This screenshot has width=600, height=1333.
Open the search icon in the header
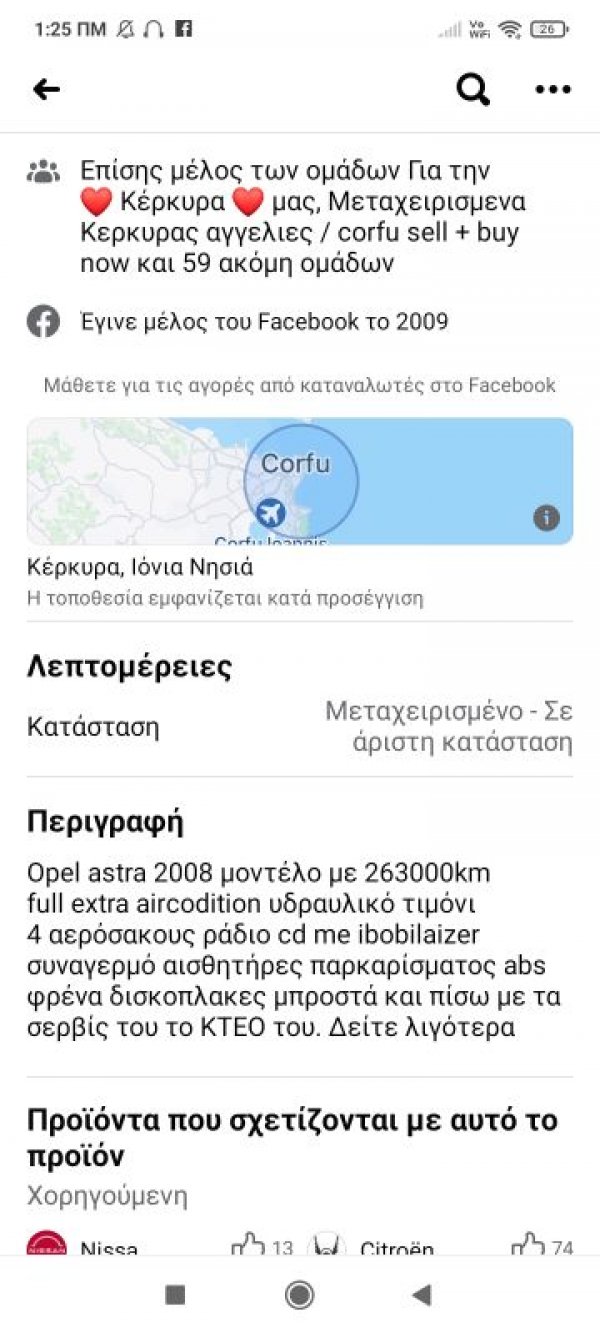(x=473, y=90)
